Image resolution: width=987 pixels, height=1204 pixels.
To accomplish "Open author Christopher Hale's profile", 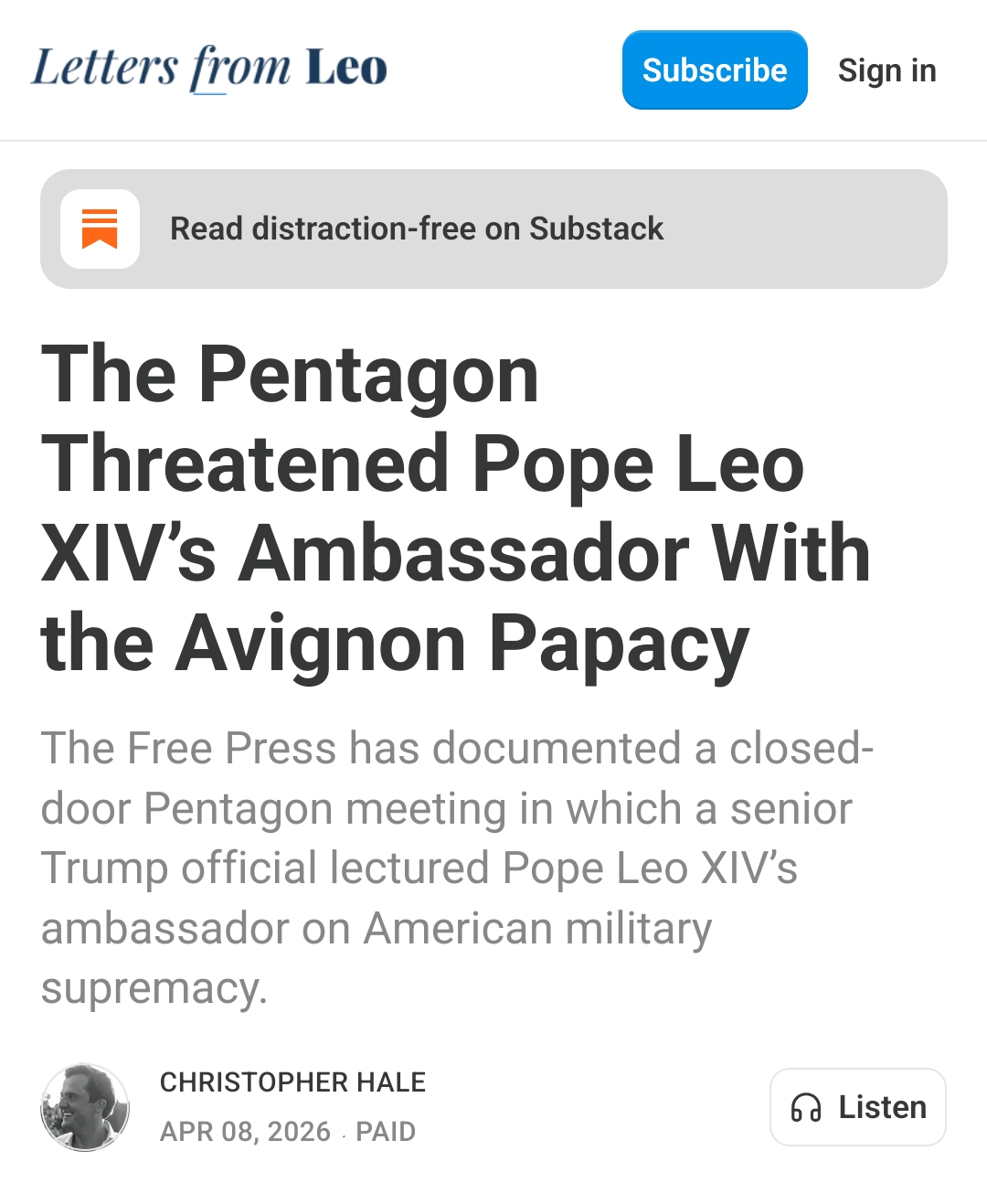I will tap(292, 1082).
